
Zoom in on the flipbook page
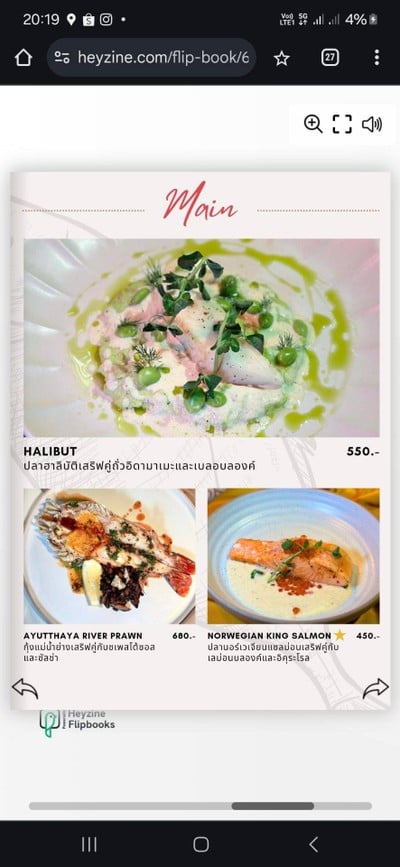[x=313, y=124]
